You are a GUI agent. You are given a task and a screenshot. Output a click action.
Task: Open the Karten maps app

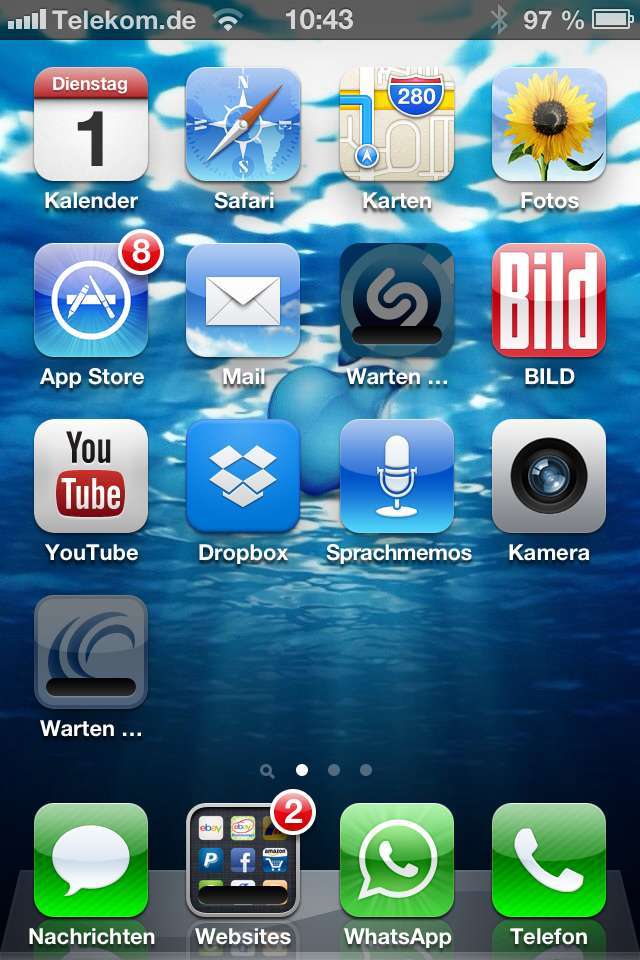[396, 125]
